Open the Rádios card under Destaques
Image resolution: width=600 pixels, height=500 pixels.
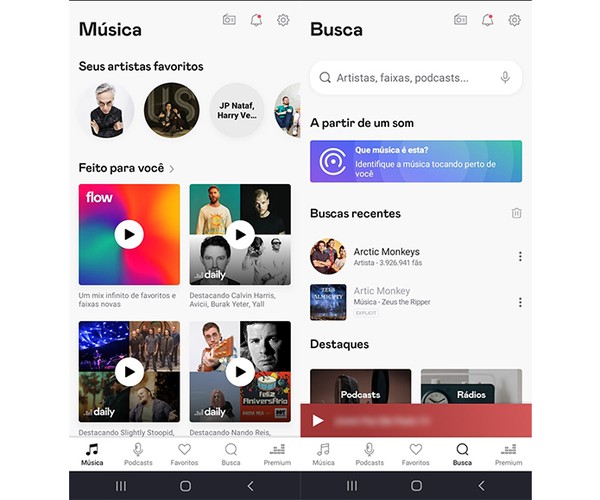click(470, 388)
